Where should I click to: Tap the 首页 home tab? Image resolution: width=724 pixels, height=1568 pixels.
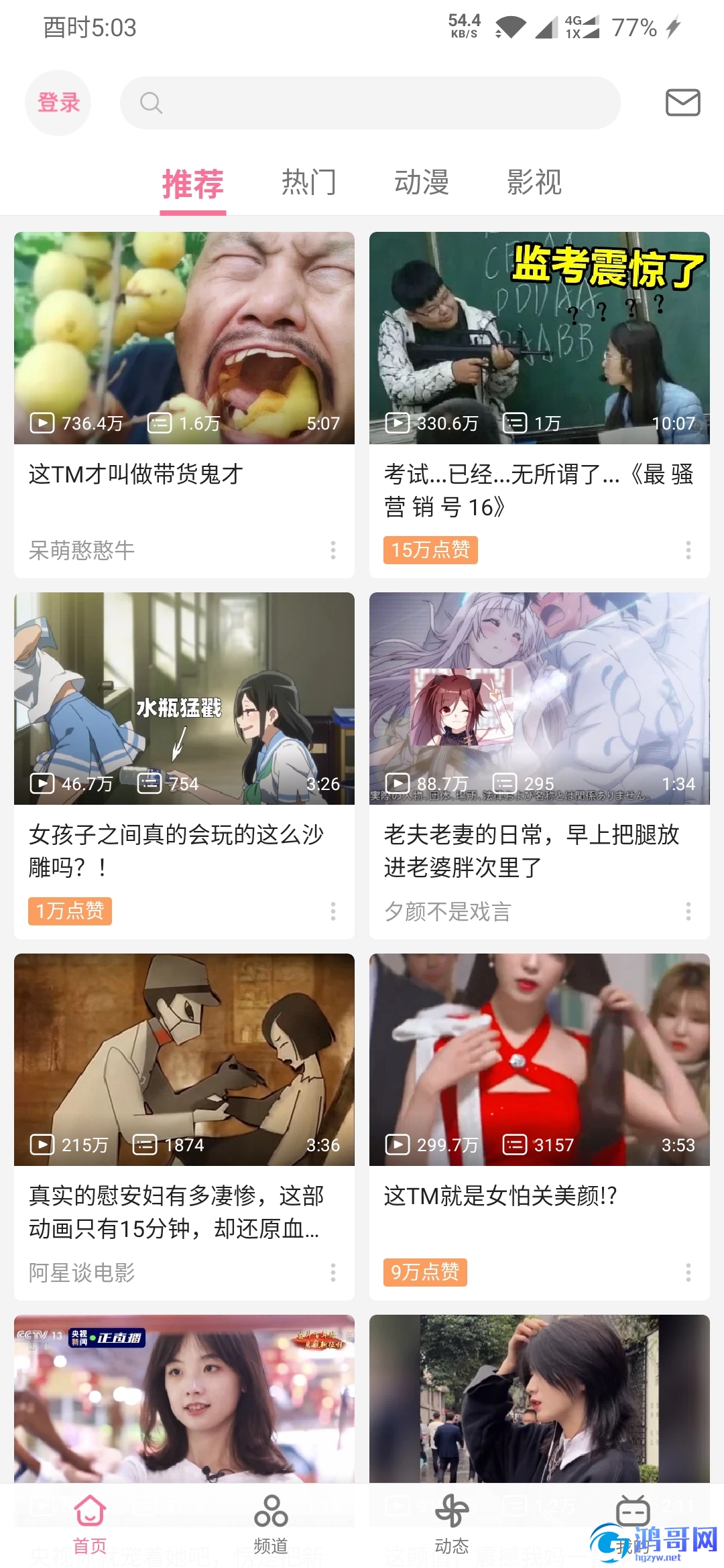pyautogui.click(x=90, y=1525)
